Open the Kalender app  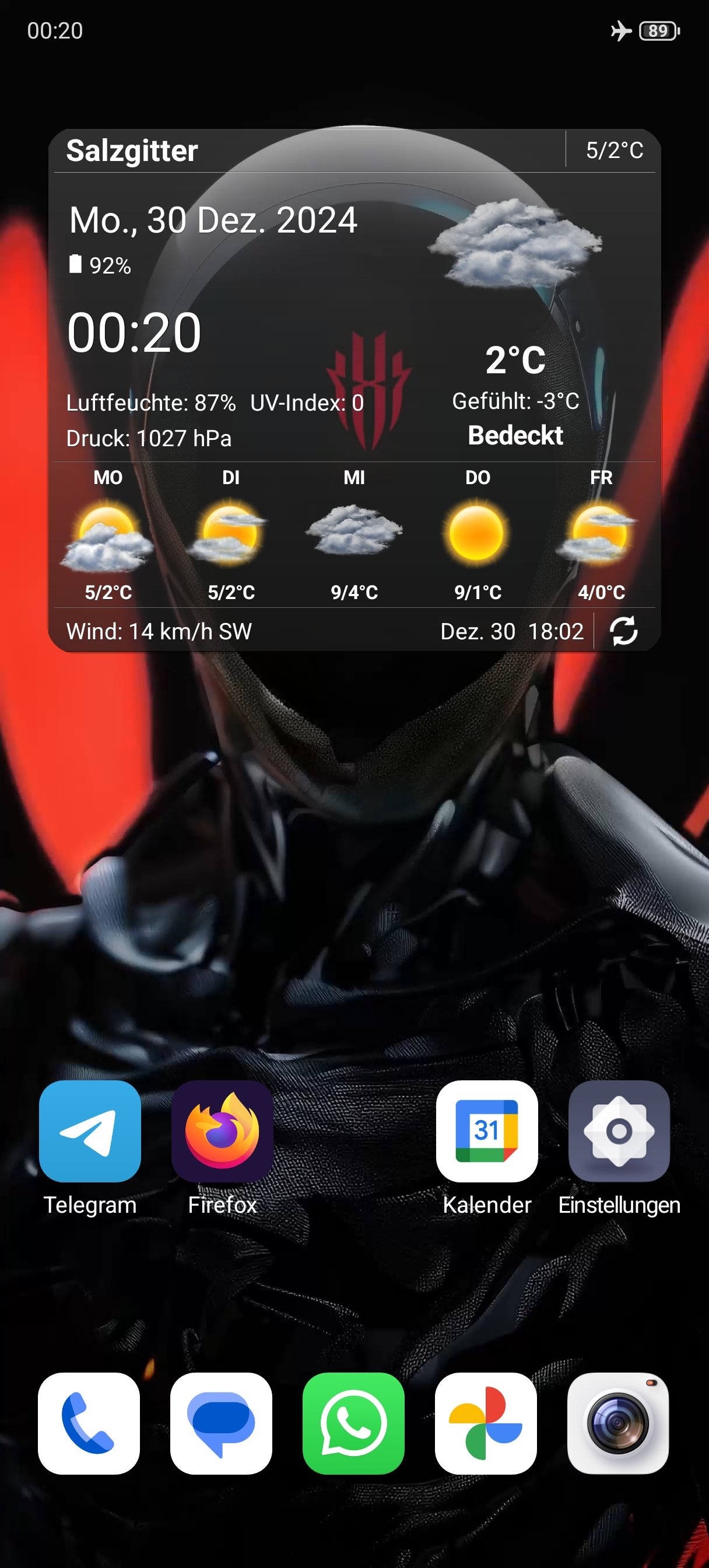click(x=487, y=1131)
